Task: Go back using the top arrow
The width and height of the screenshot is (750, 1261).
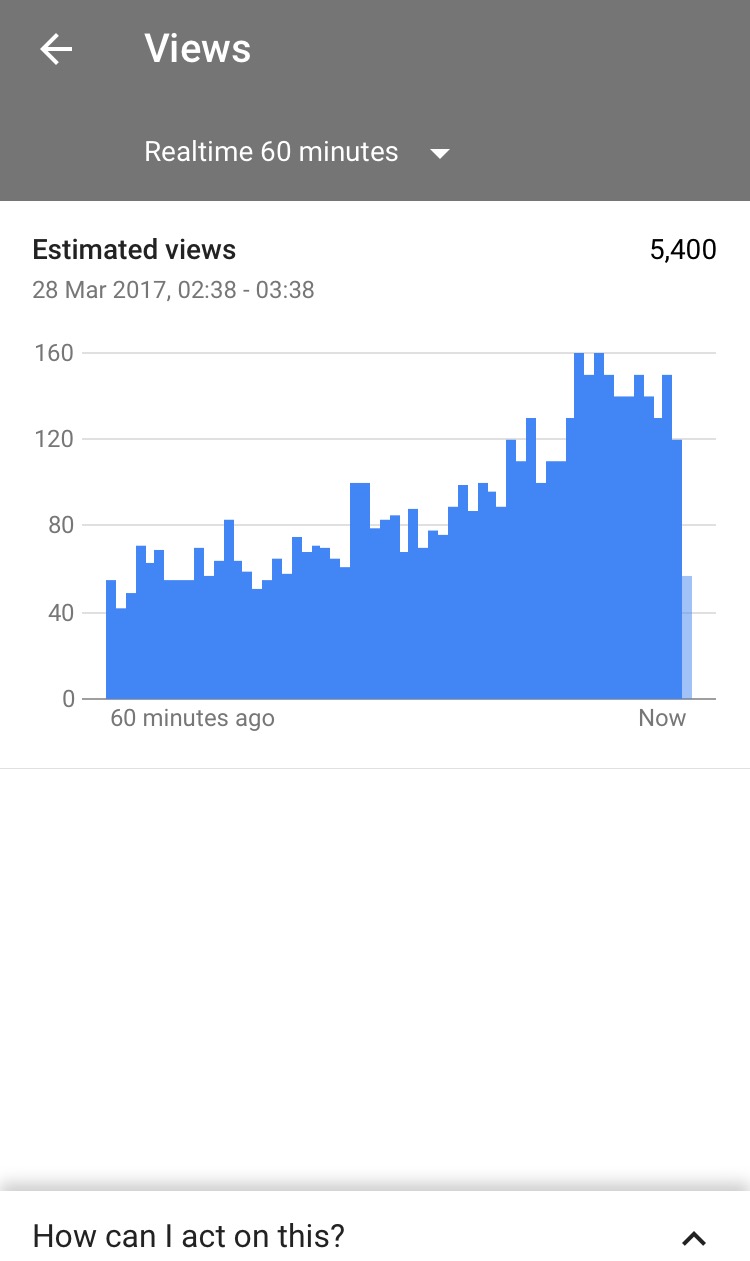Action: tap(56, 49)
